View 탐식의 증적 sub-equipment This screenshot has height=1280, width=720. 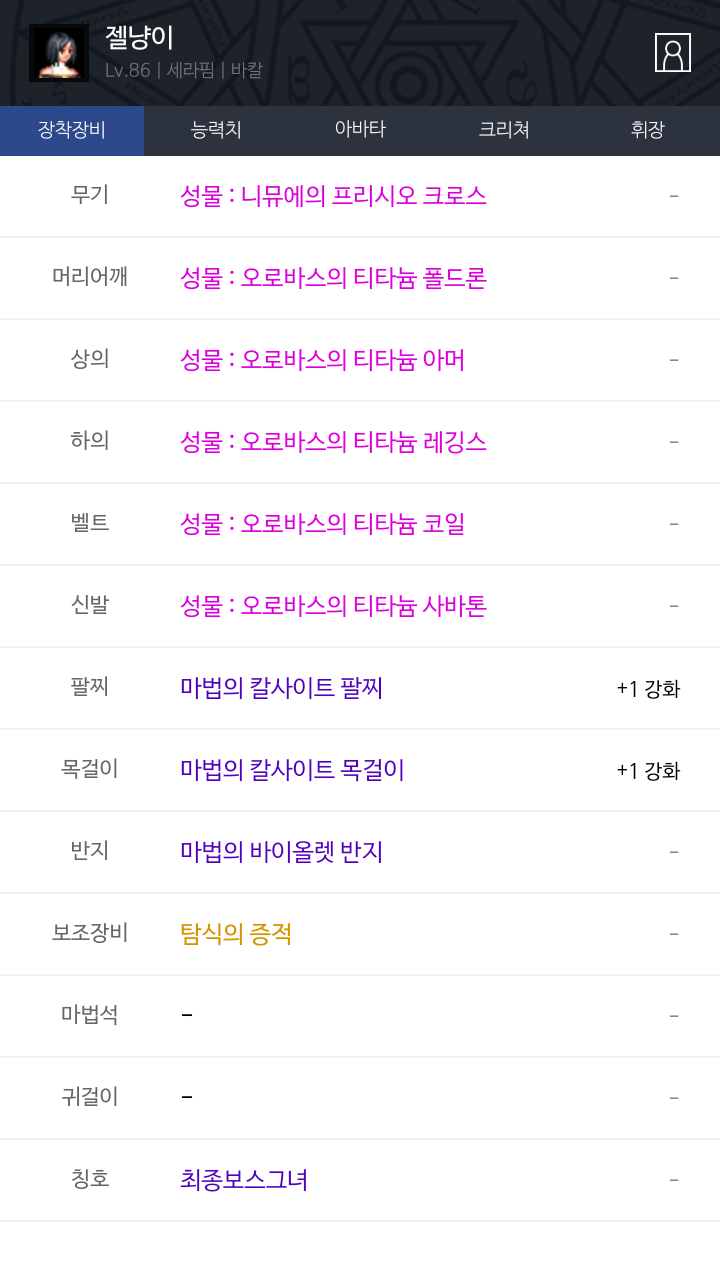(236, 934)
